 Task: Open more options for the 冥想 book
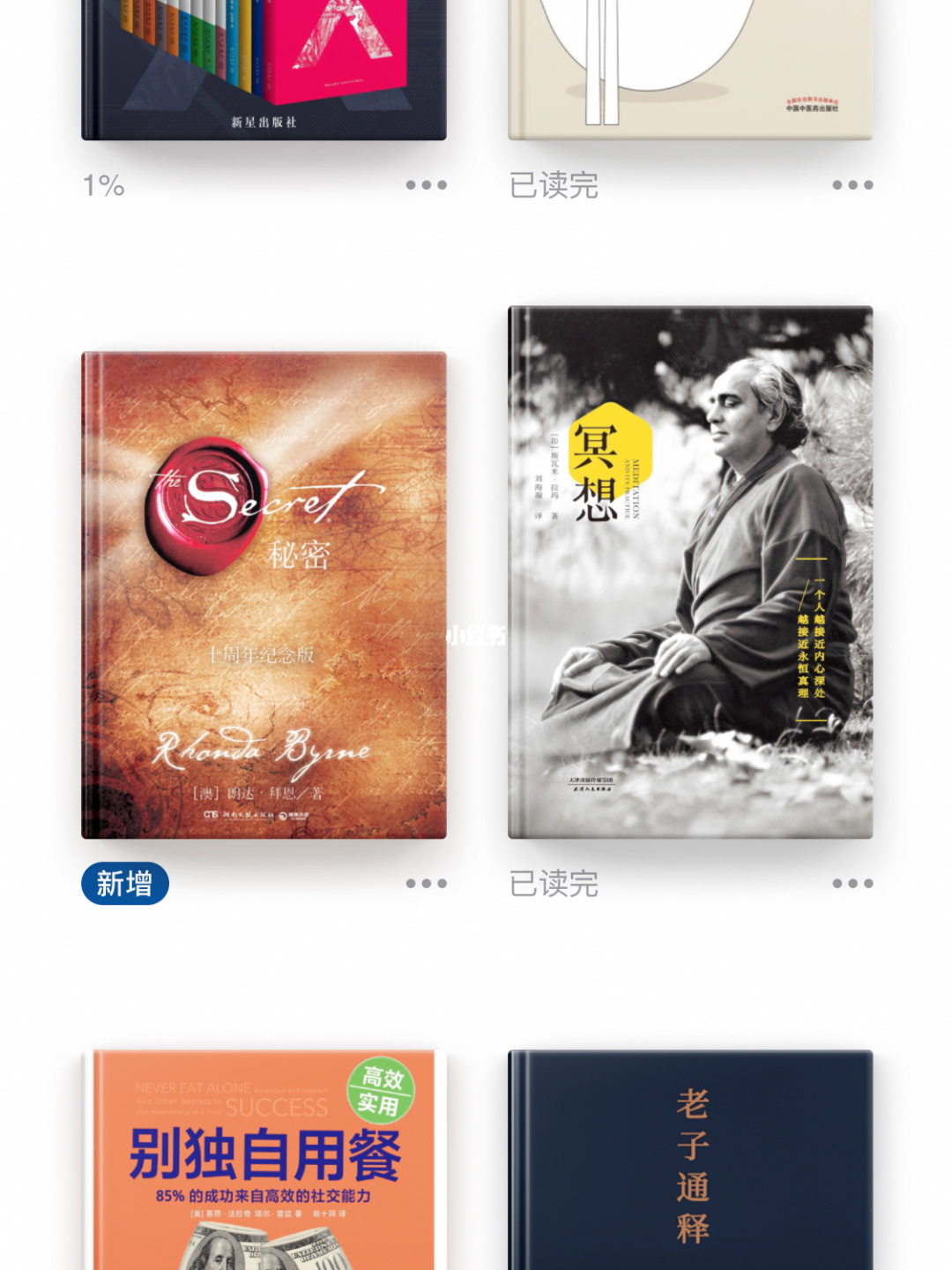[x=852, y=883]
